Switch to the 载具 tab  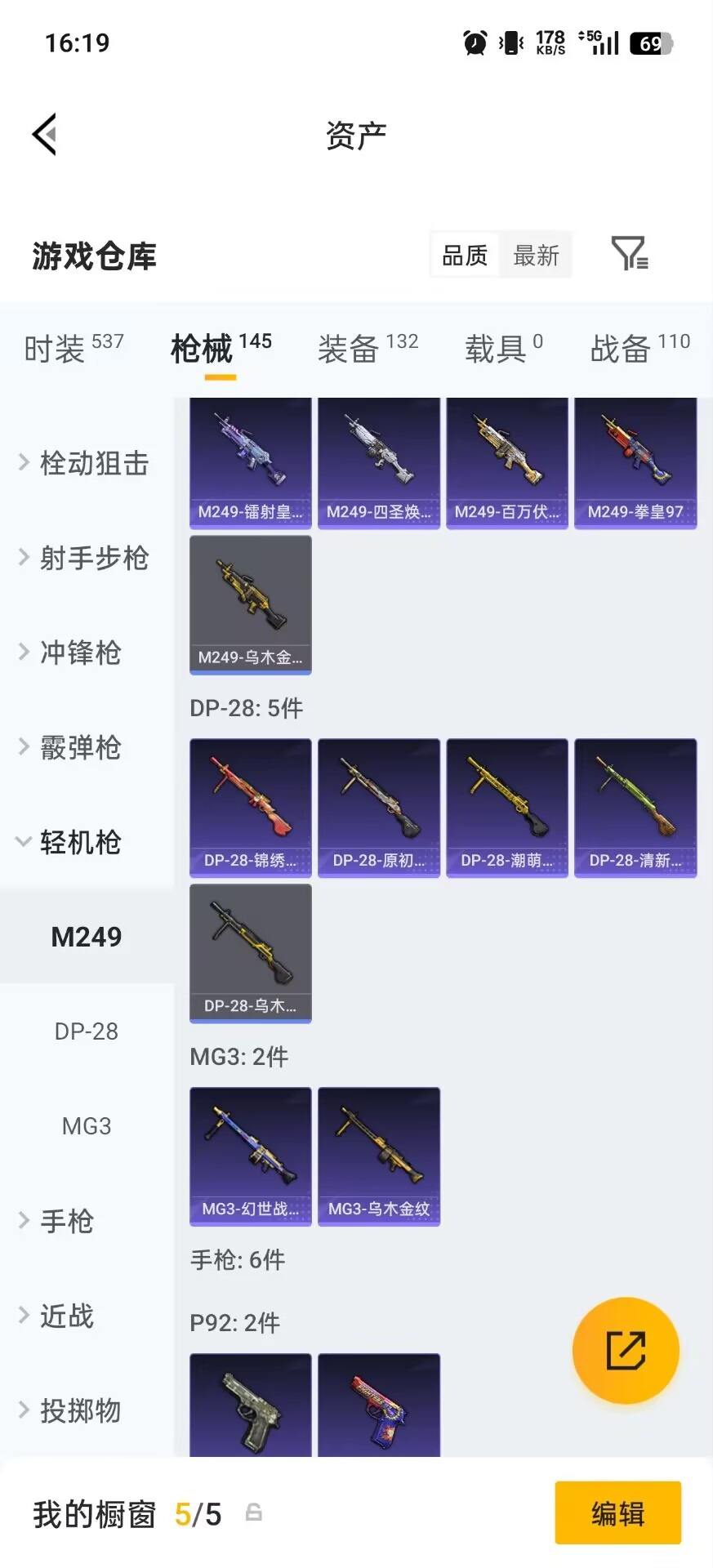[503, 349]
